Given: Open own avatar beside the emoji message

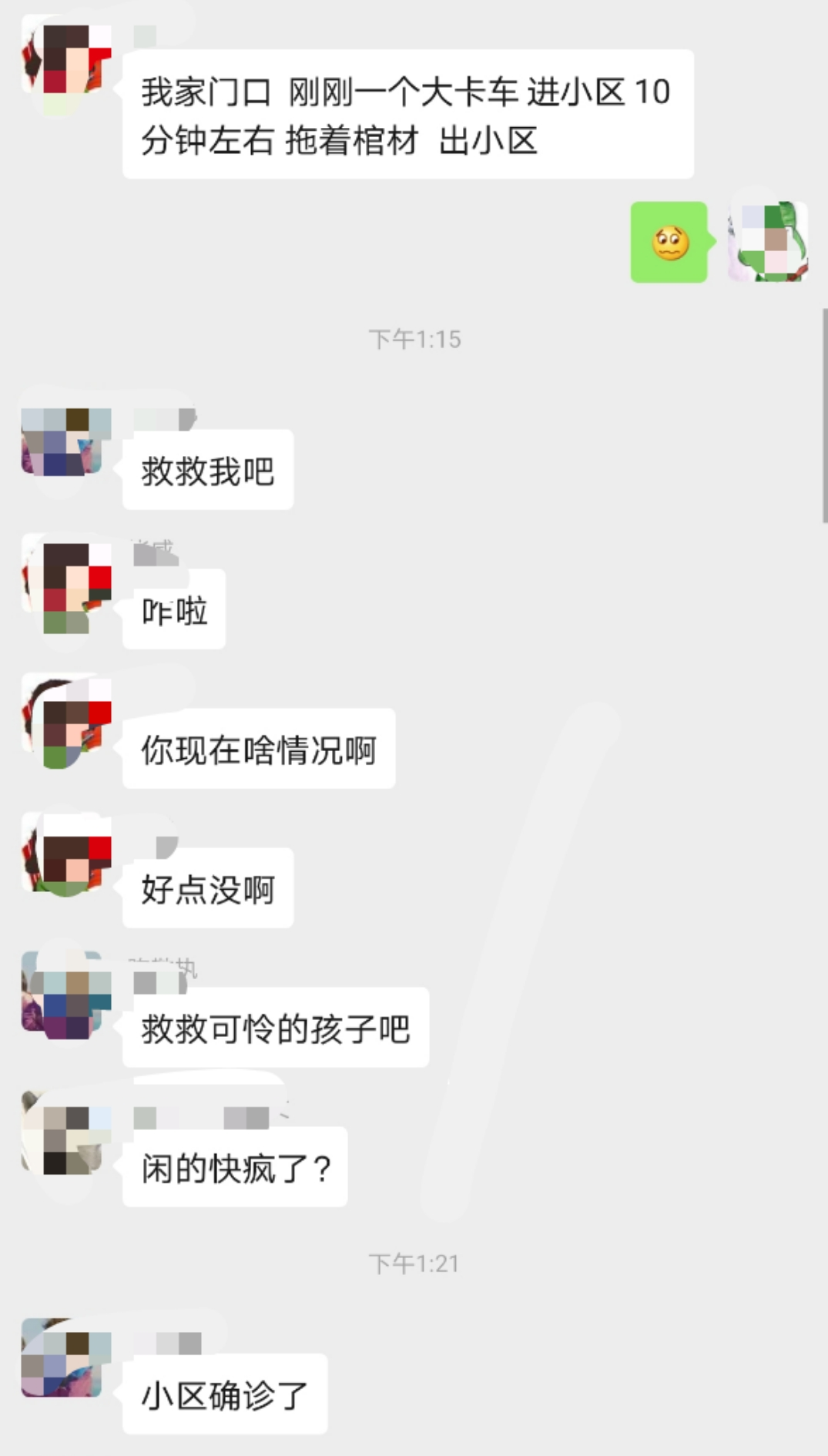Looking at the screenshot, I should 768,242.
